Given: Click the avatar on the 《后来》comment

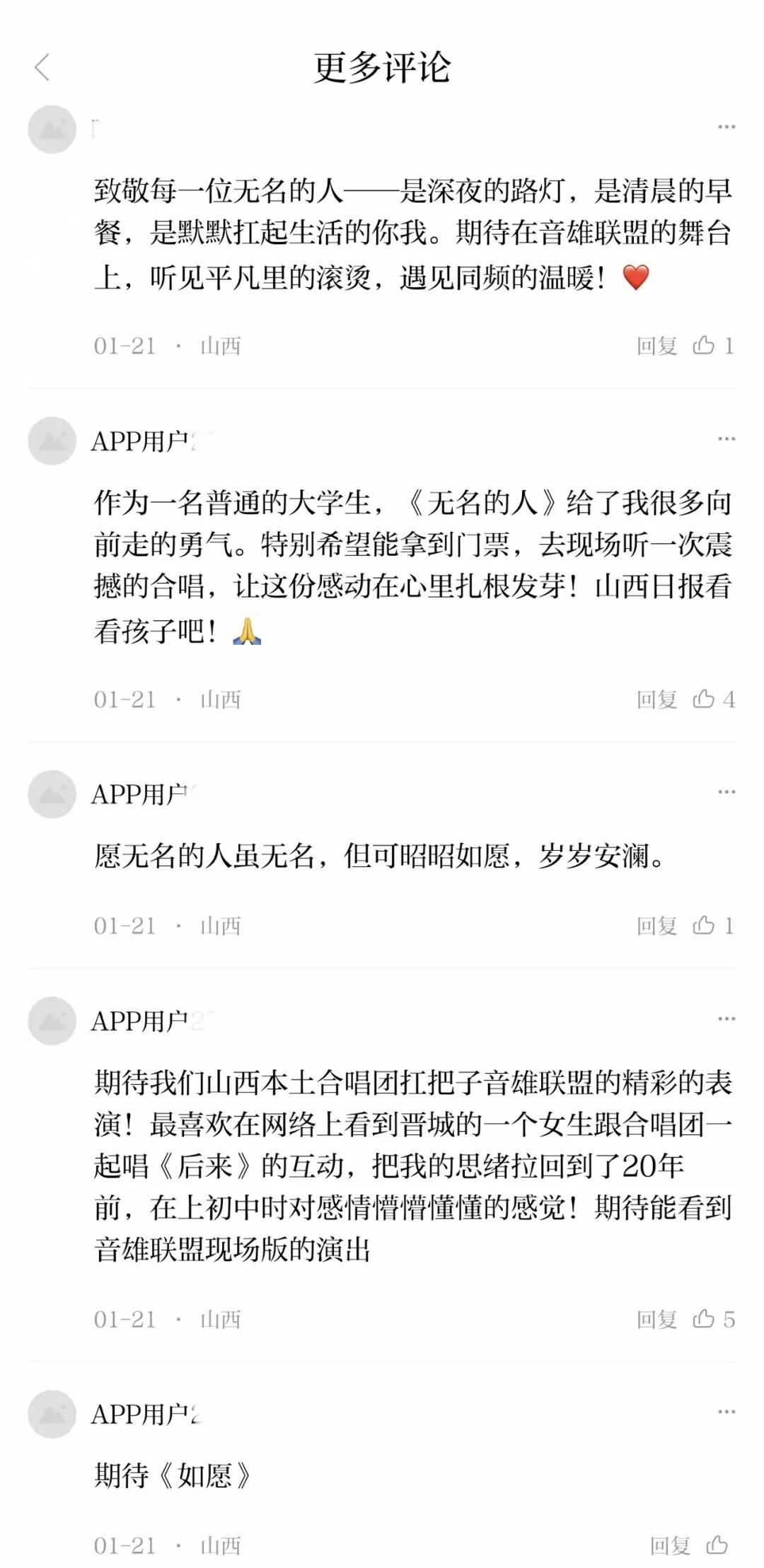Looking at the screenshot, I should click(50, 1018).
